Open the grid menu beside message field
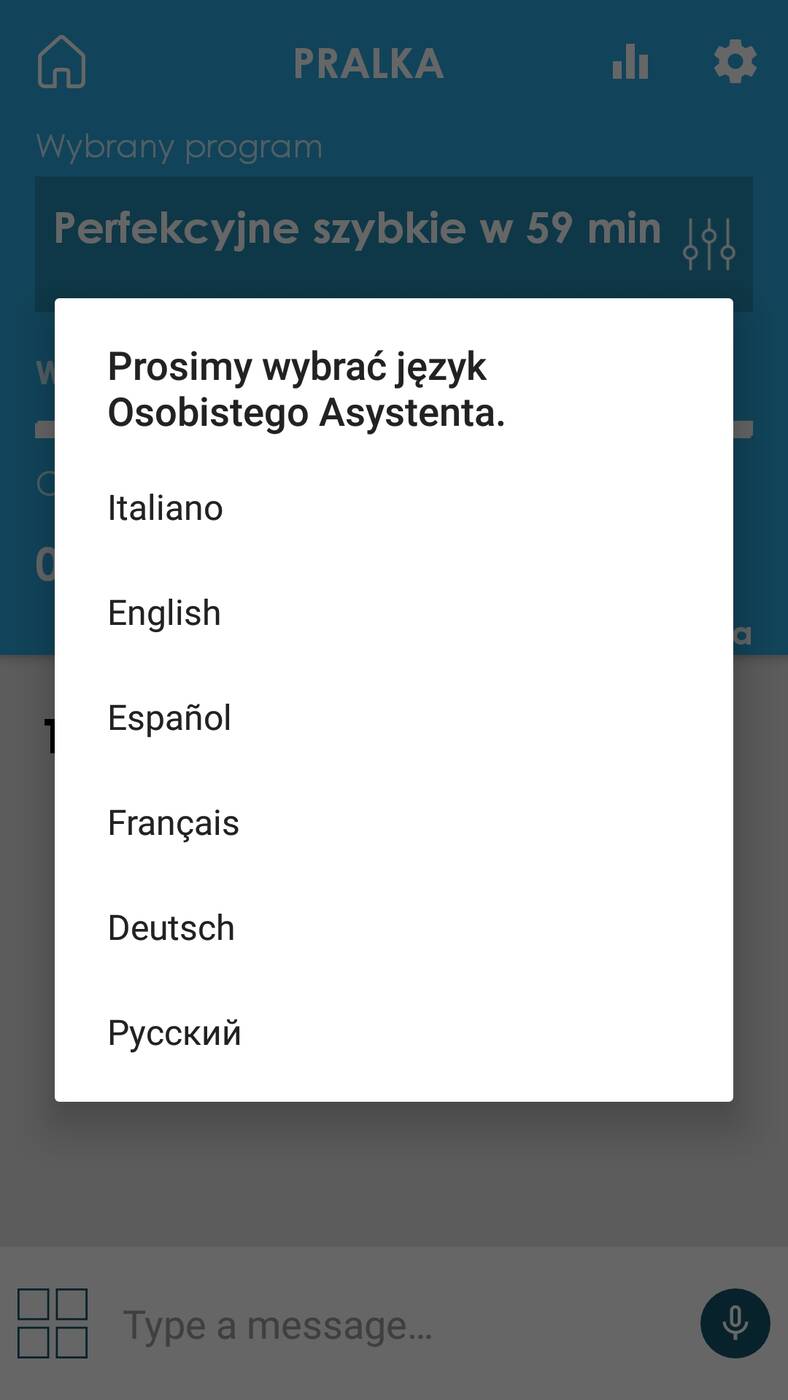Viewport: 788px width, 1400px height. (x=53, y=1324)
